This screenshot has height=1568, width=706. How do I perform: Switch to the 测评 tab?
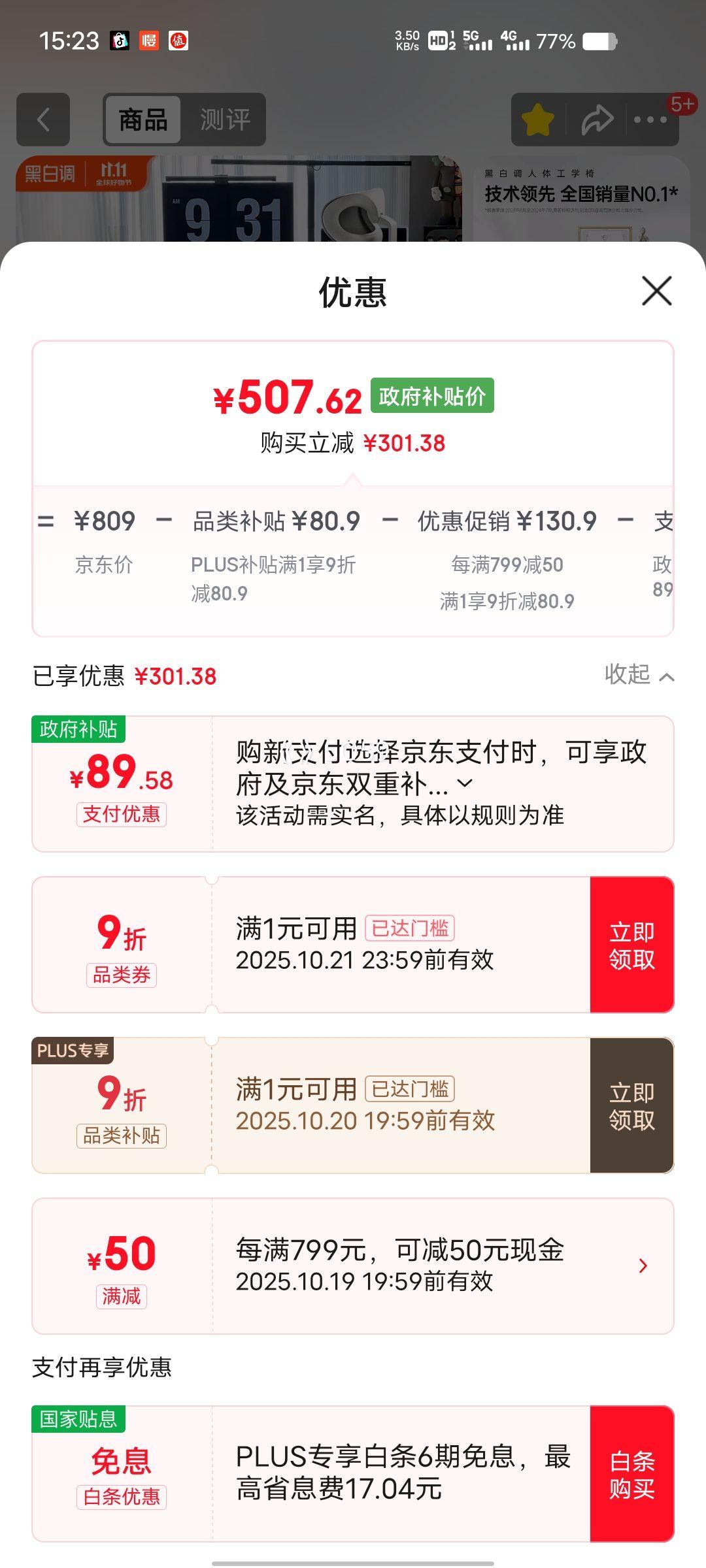point(225,120)
